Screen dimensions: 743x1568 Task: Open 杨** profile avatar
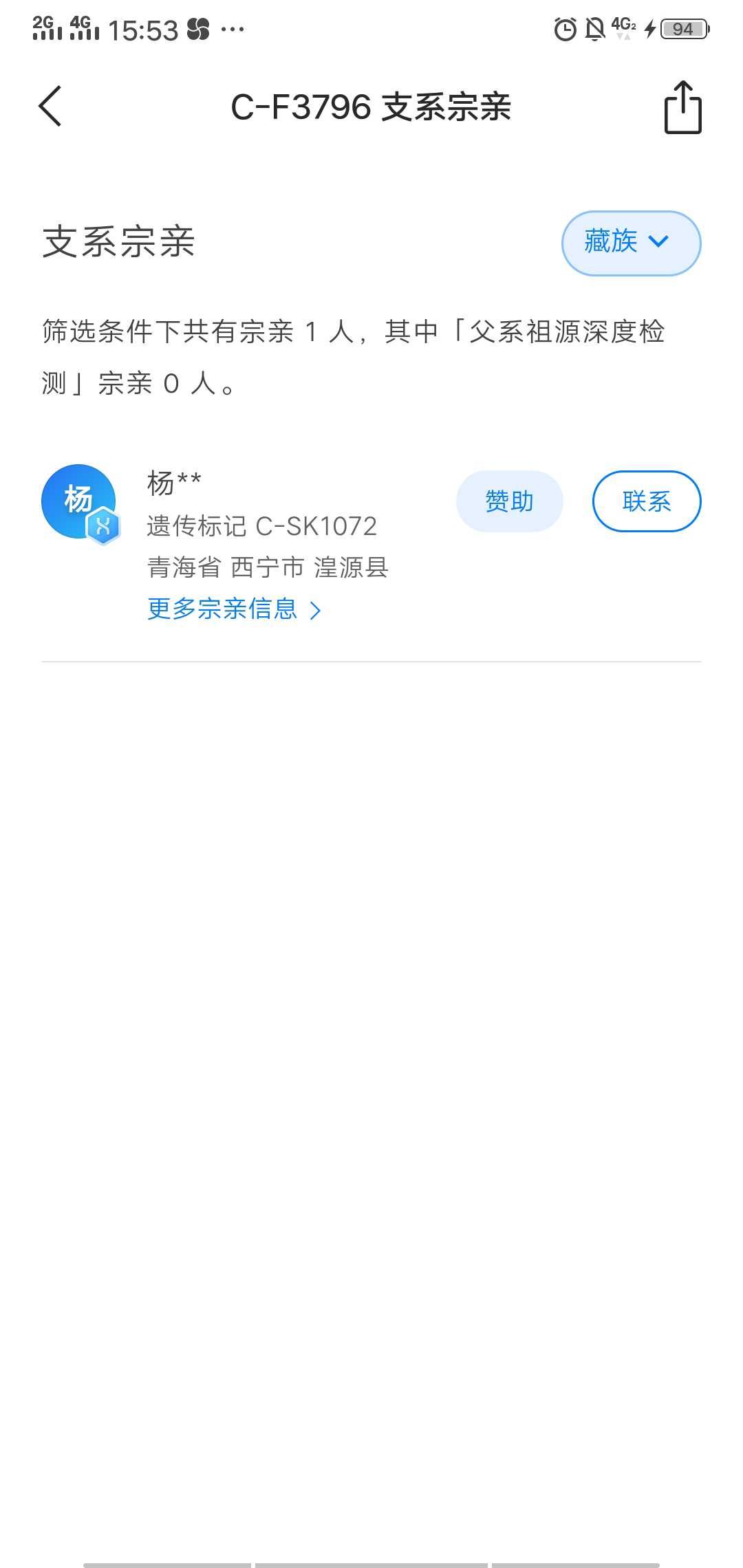click(80, 503)
